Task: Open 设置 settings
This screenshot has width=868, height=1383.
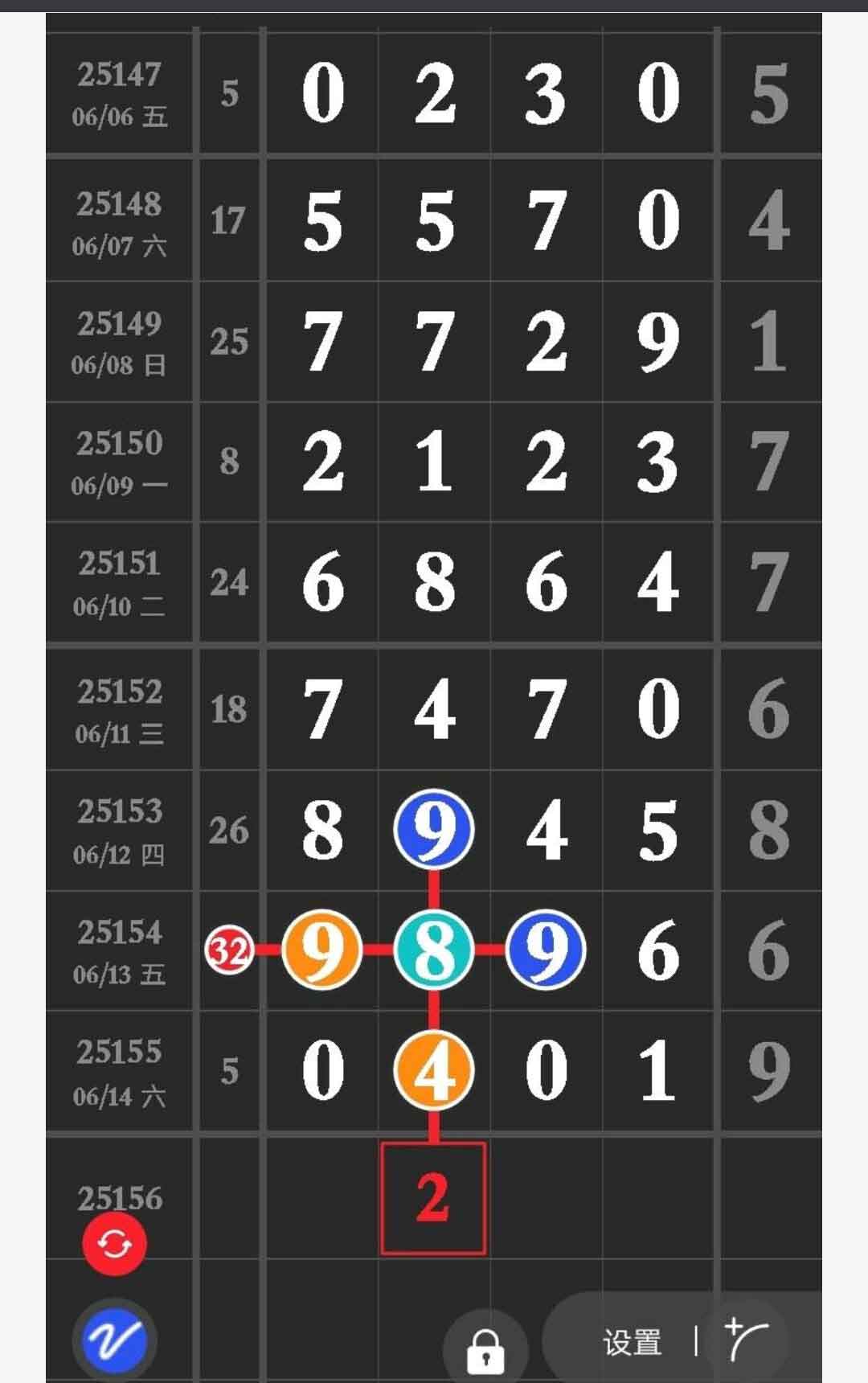Action: (633, 1342)
